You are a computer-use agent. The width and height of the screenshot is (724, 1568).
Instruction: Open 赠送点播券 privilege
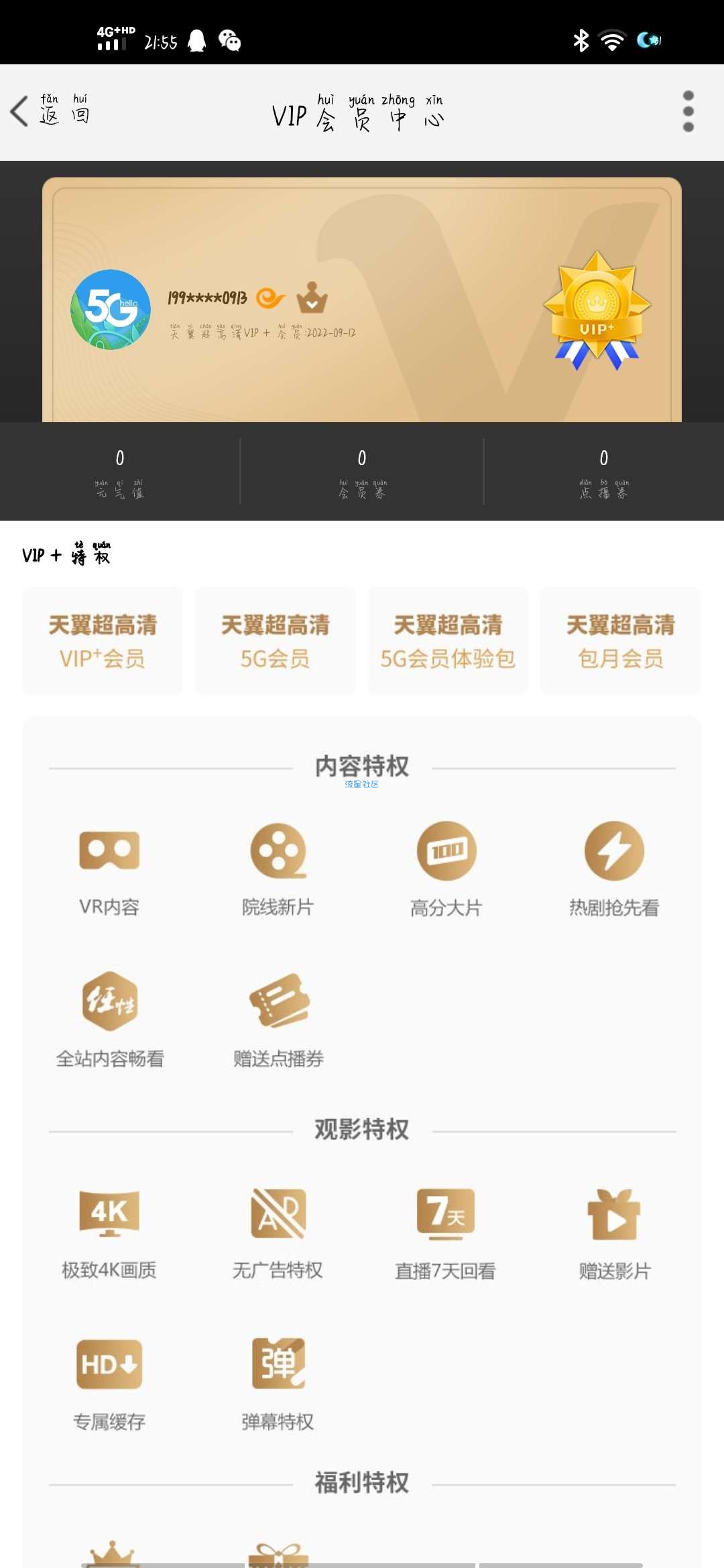[x=278, y=1021]
